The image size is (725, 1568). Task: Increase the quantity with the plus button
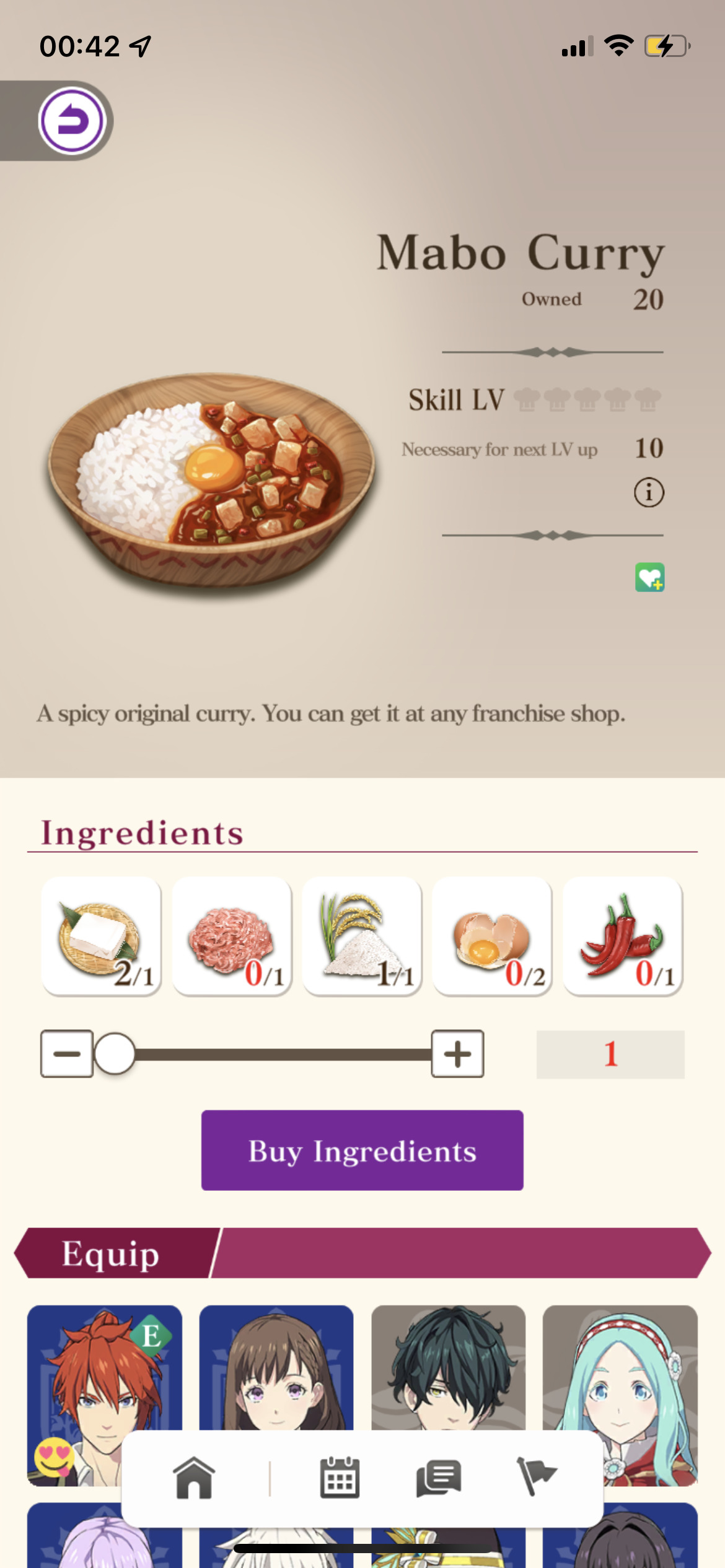coord(457,1053)
